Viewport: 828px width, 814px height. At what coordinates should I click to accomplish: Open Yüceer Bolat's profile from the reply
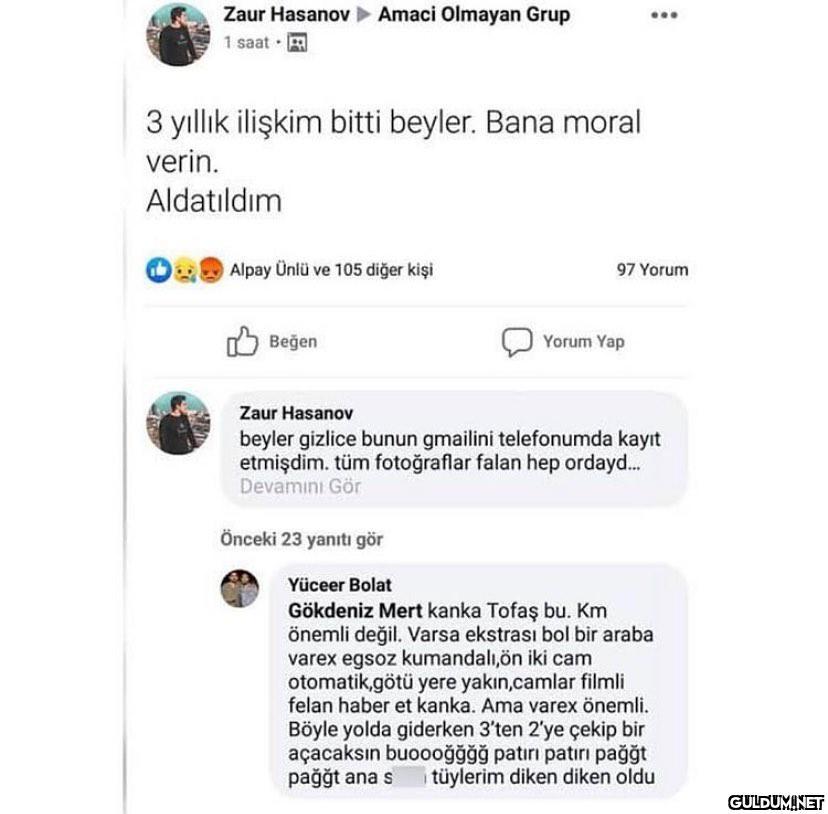click(339, 585)
